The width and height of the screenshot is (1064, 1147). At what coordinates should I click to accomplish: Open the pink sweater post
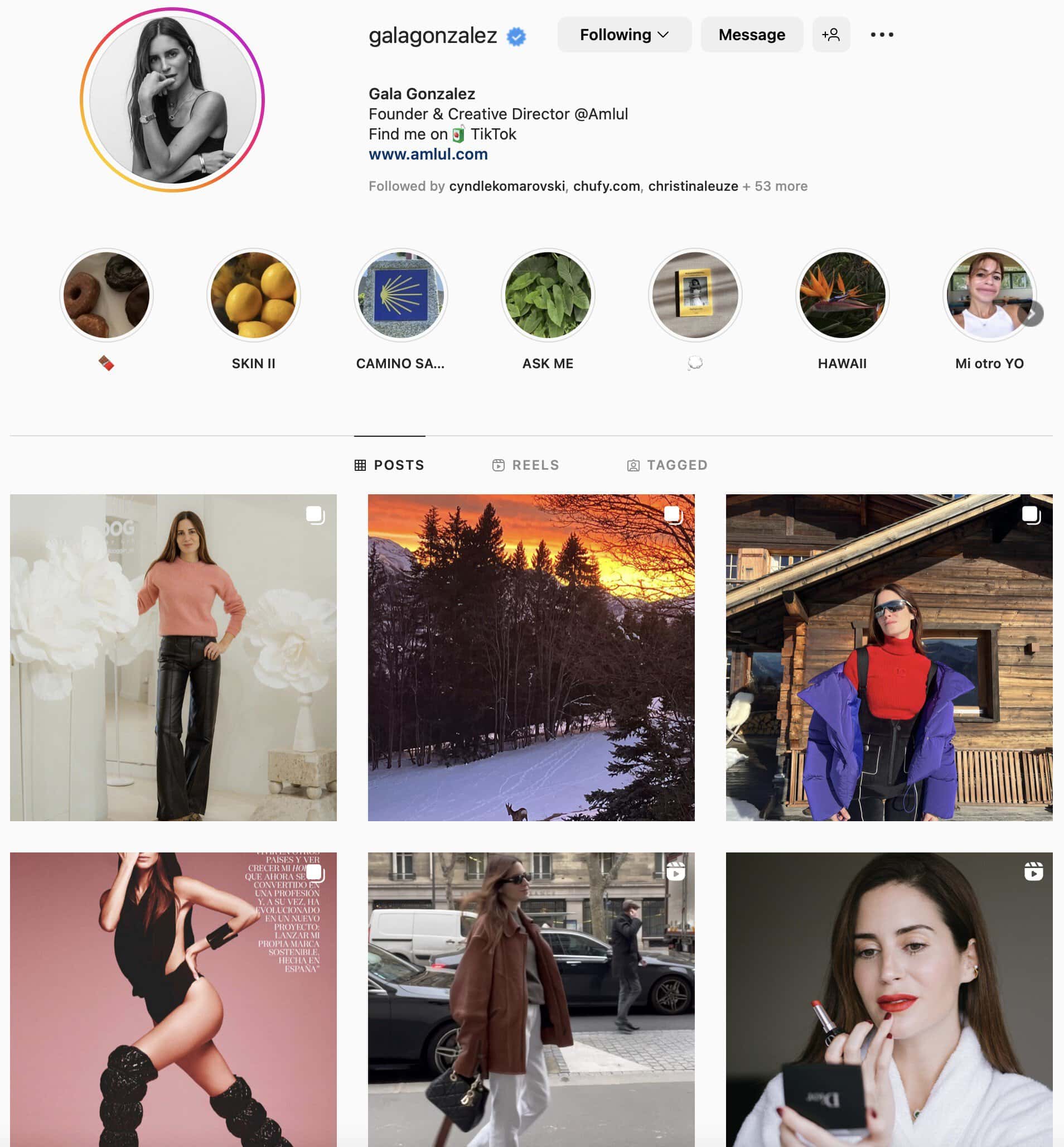[x=173, y=657]
